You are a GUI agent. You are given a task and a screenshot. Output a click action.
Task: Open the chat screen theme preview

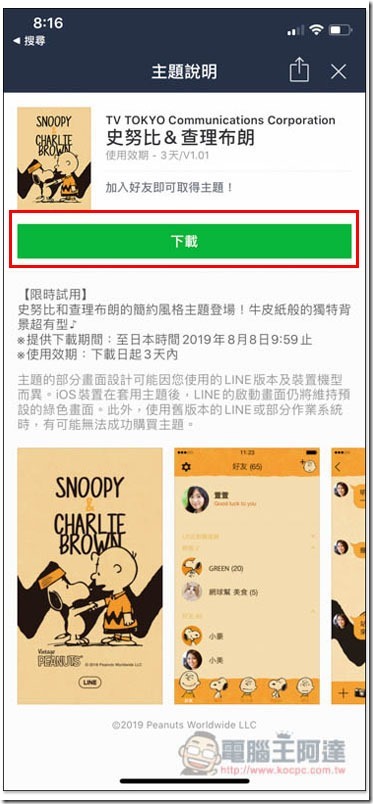[x=348, y=576]
